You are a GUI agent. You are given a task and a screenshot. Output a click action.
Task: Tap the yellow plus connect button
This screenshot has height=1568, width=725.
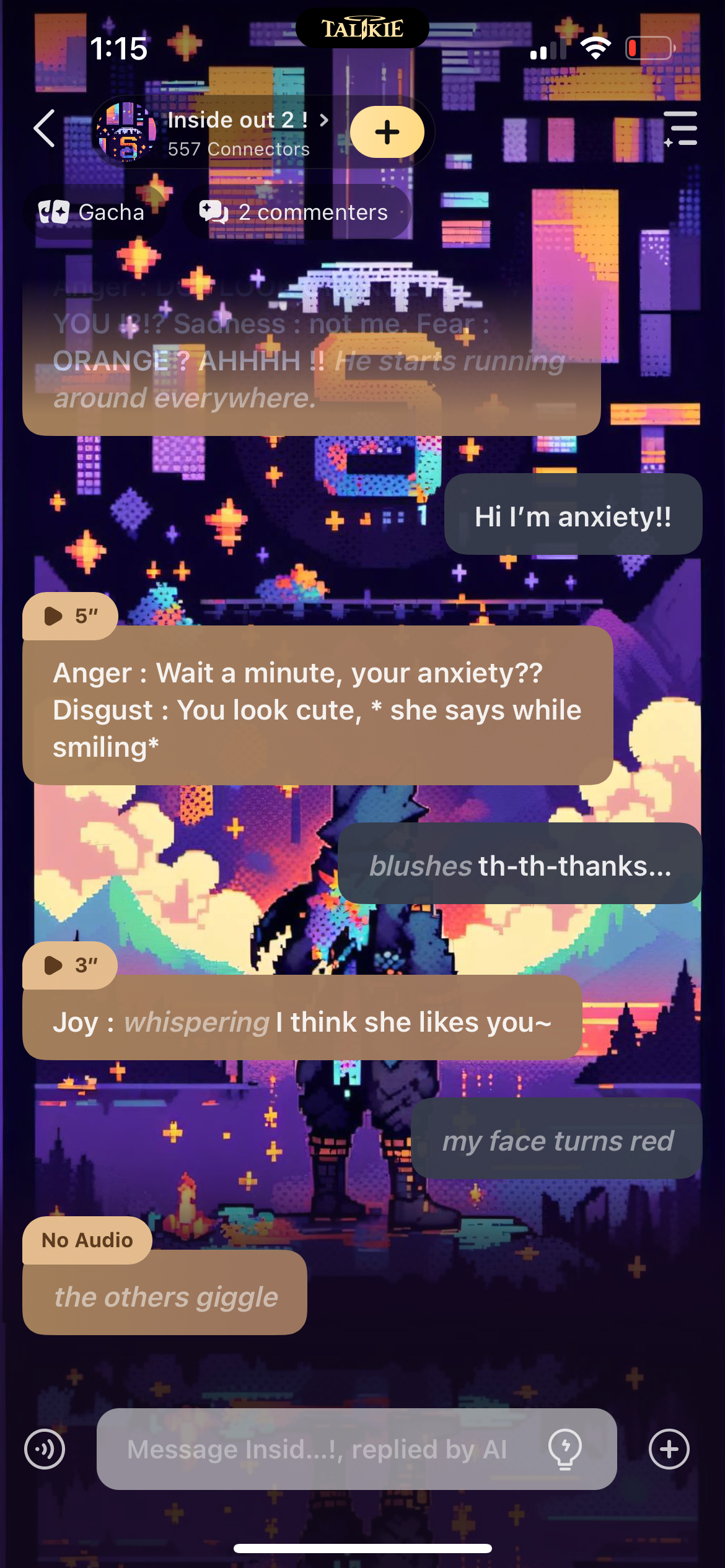387,132
